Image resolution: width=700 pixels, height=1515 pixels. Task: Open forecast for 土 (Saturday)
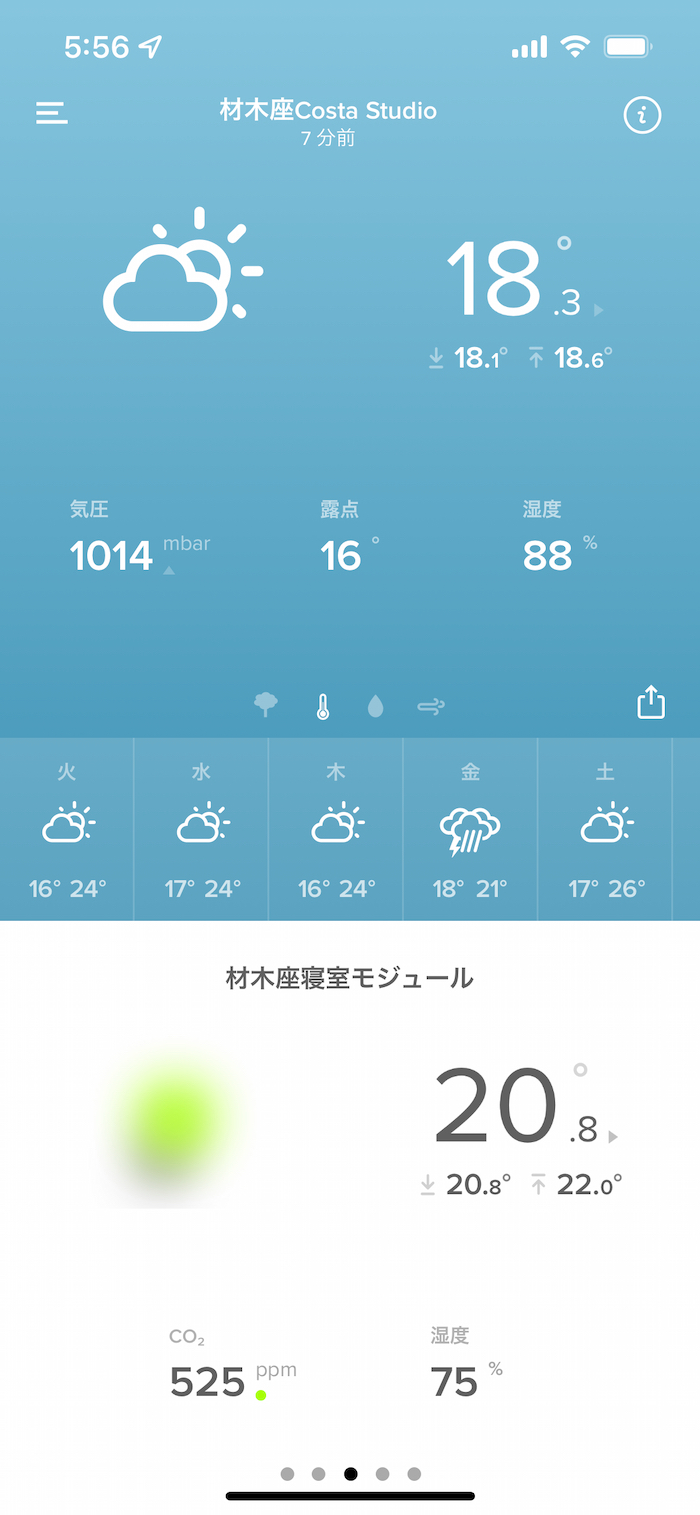tap(605, 829)
